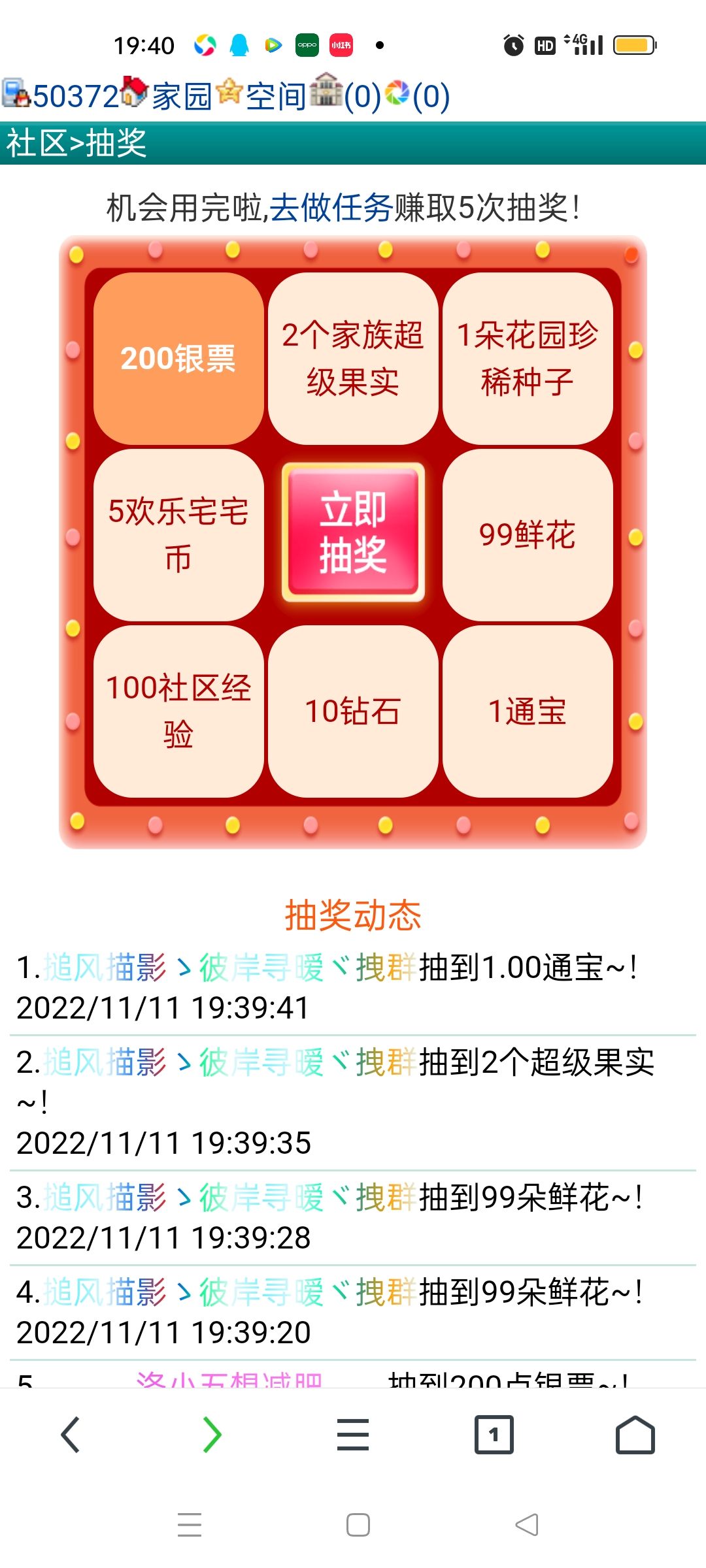706x1568 pixels.
Task: Go forward with the green arrow
Action: [x=212, y=1435]
